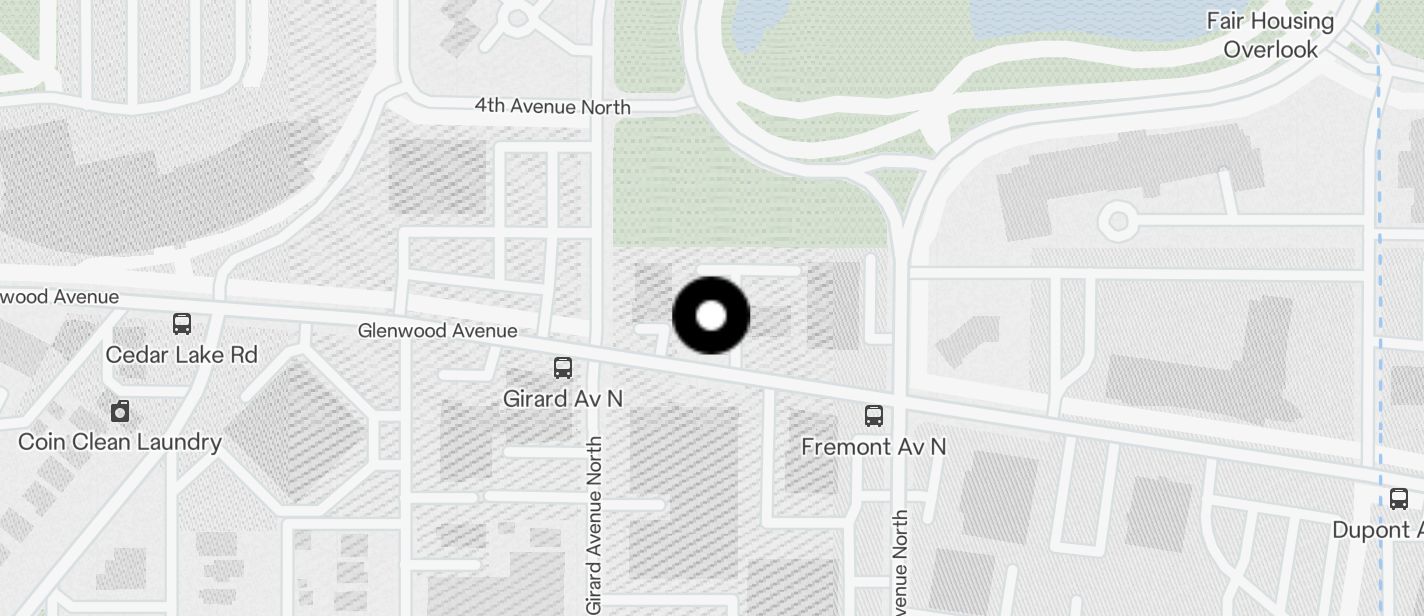Select the Cedar Lake Rd bus stop

[182, 324]
